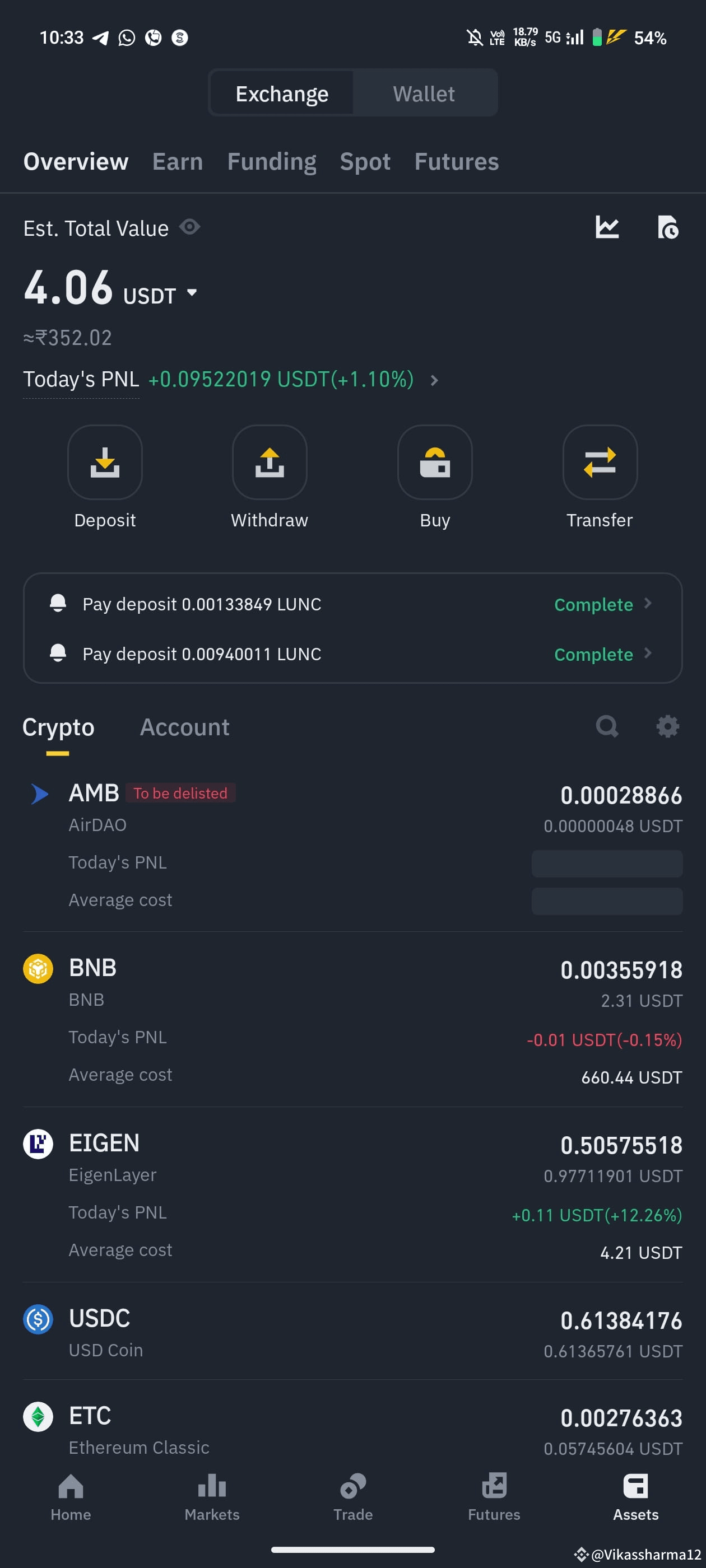Click Complete for the 0.00133849 LUNC deposit
This screenshot has height=1568, width=706.
593,604
